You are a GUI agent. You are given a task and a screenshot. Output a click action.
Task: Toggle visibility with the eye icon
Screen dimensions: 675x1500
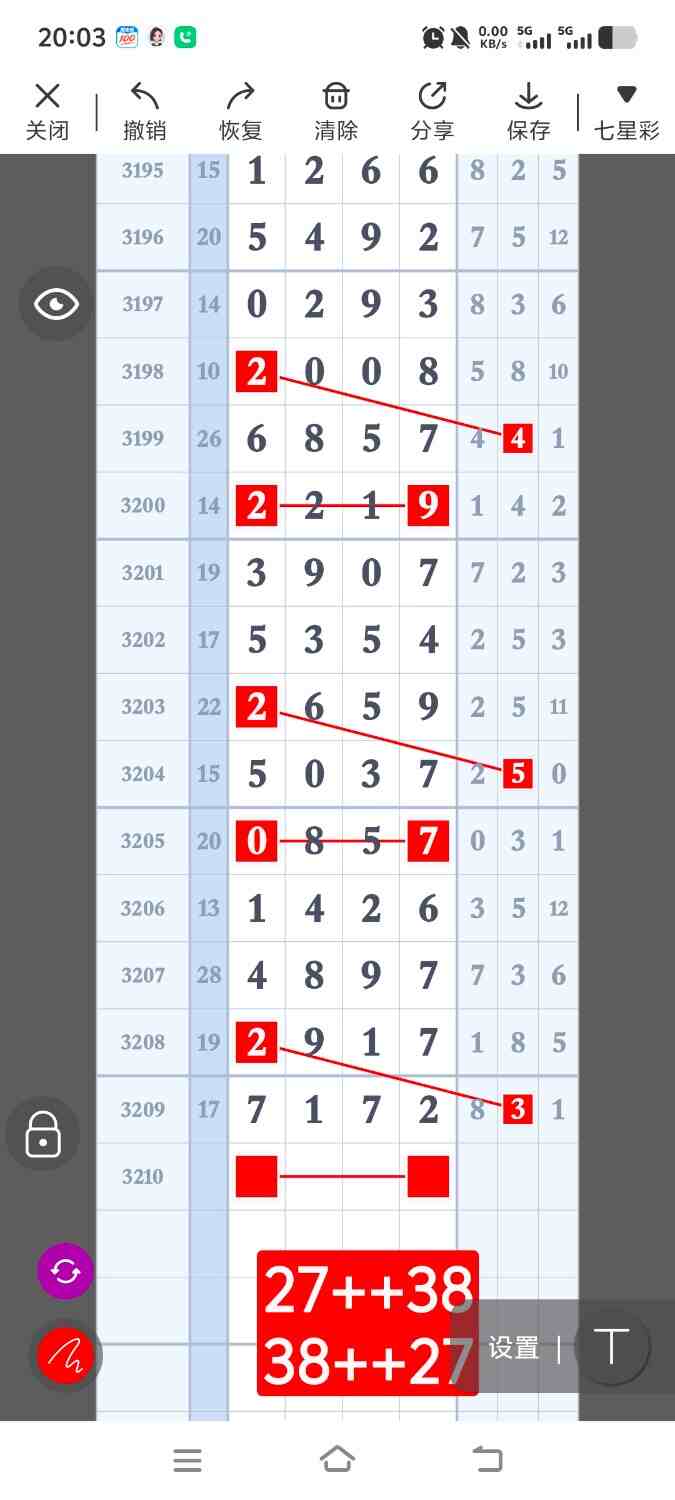[x=56, y=304]
